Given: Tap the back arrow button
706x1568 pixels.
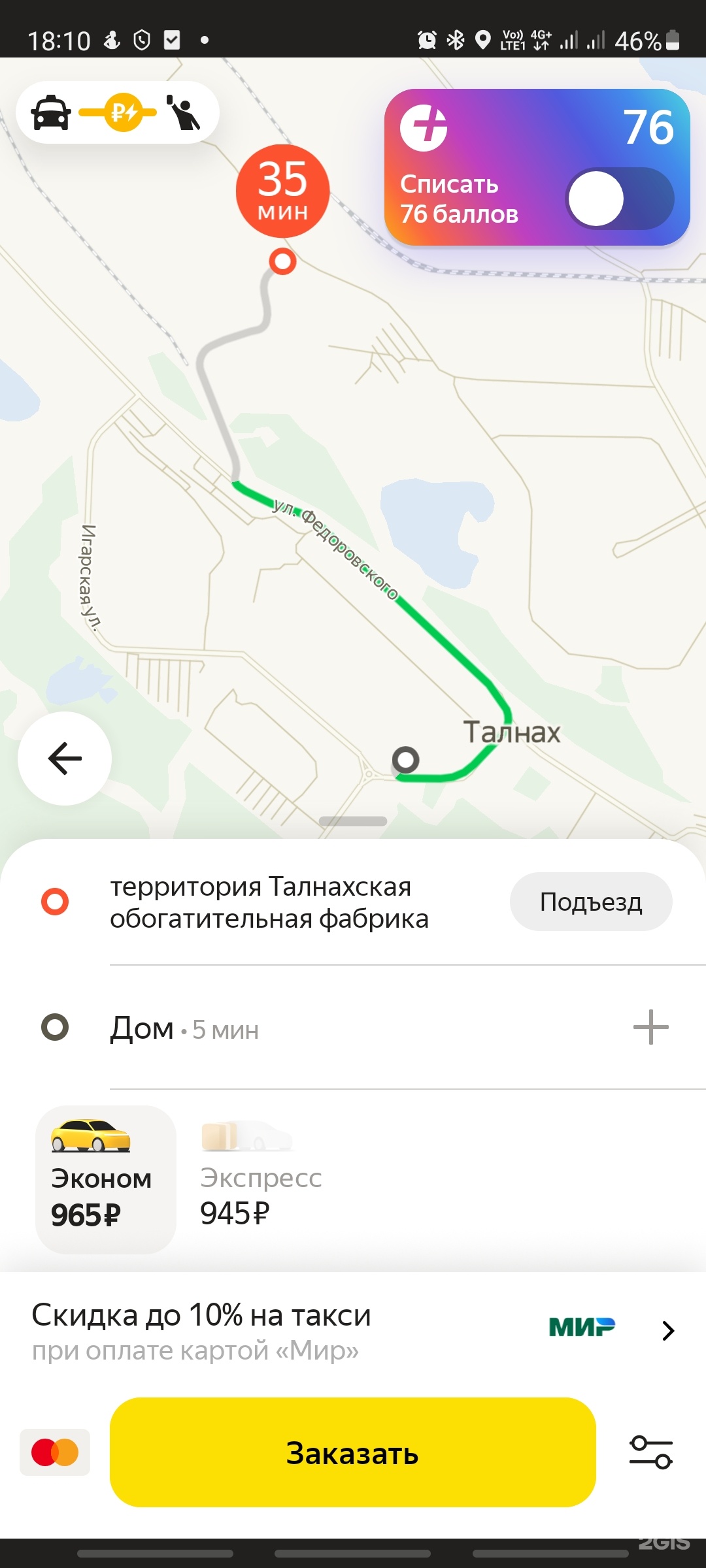Looking at the screenshot, I should (65, 759).
